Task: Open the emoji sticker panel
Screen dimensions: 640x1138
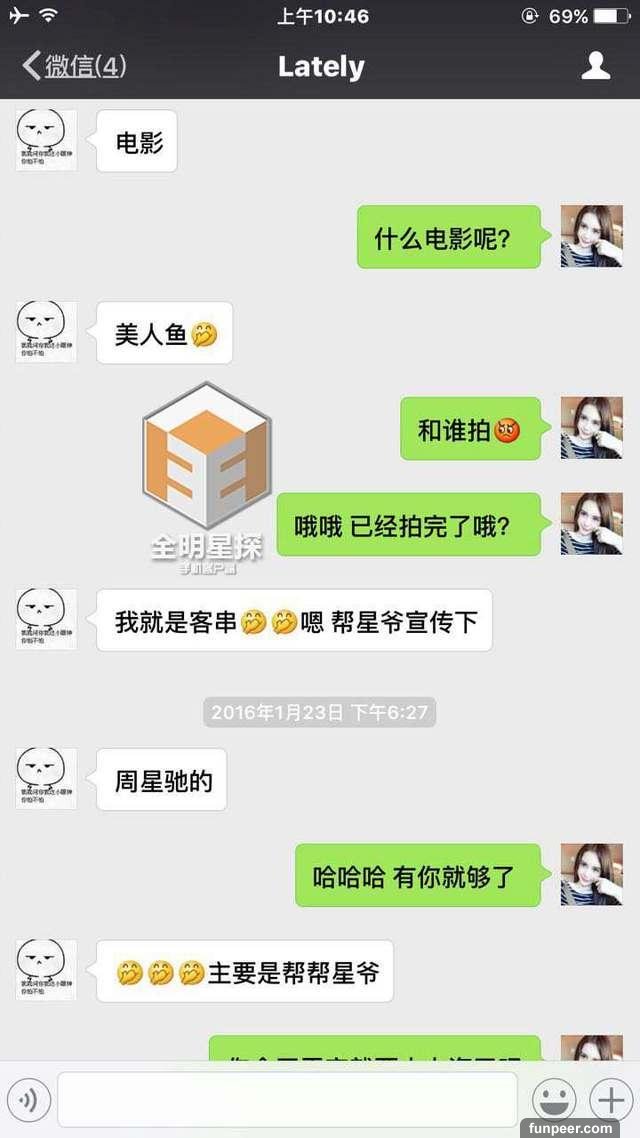Action: tap(553, 1100)
